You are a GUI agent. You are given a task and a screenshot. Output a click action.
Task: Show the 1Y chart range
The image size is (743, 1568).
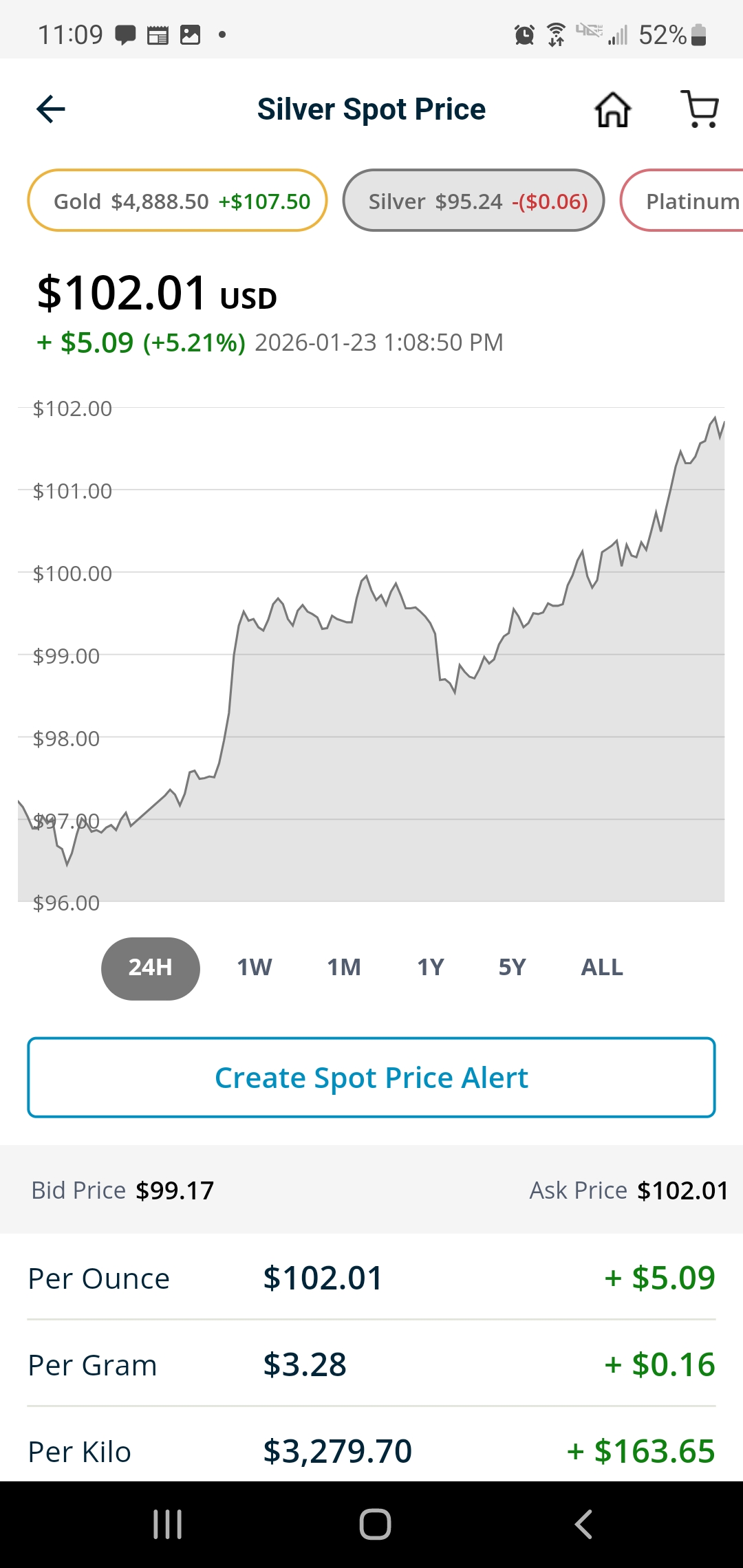pyautogui.click(x=431, y=968)
